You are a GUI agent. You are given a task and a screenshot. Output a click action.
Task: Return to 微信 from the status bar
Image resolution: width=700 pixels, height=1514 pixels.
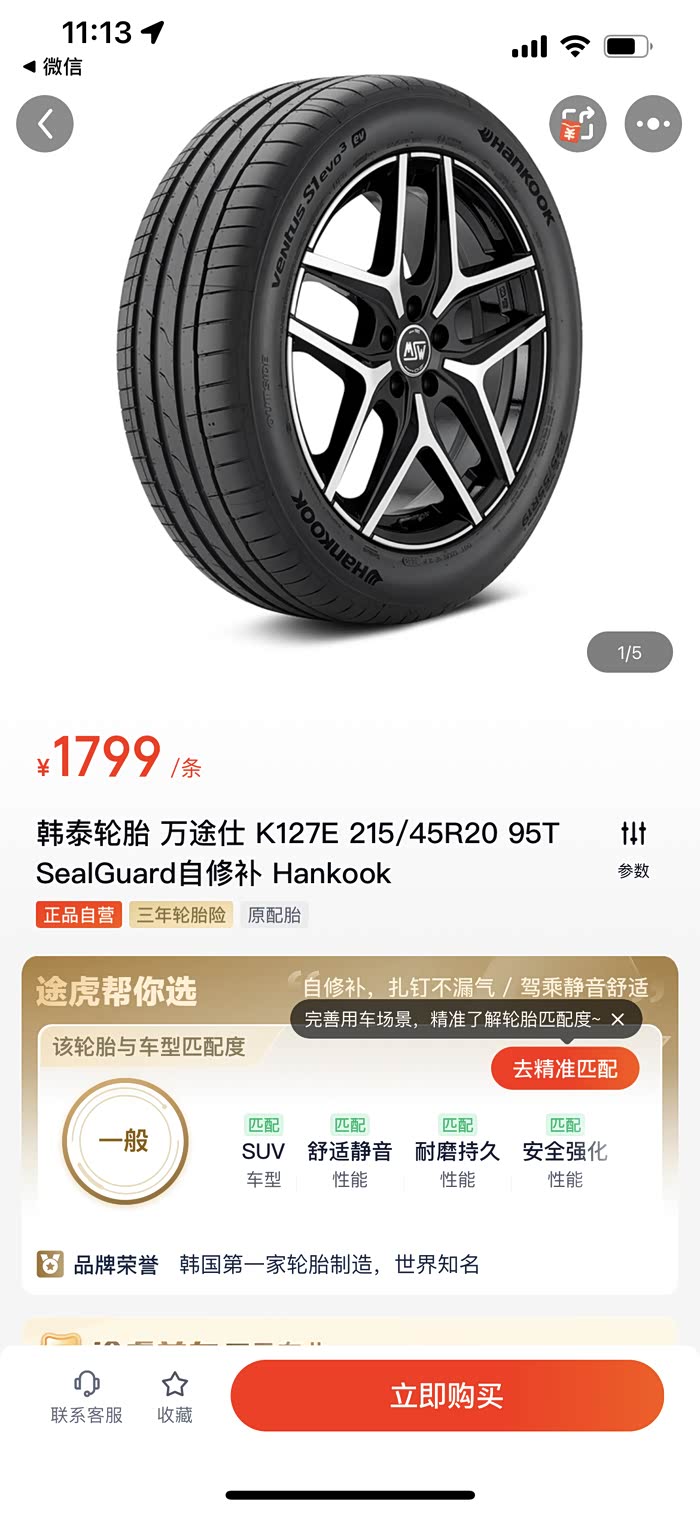click(53, 67)
